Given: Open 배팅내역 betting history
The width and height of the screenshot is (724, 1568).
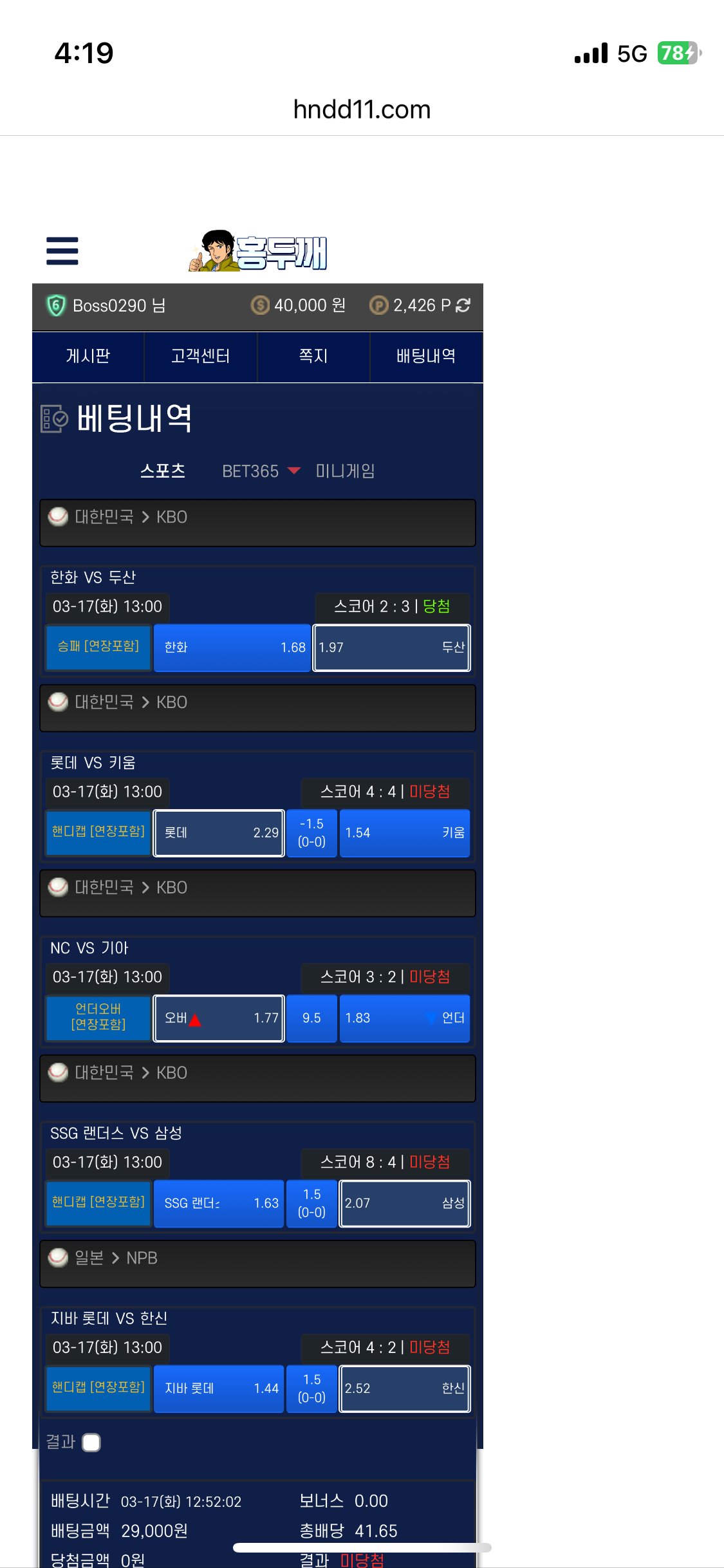Looking at the screenshot, I should [x=426, y=357].
